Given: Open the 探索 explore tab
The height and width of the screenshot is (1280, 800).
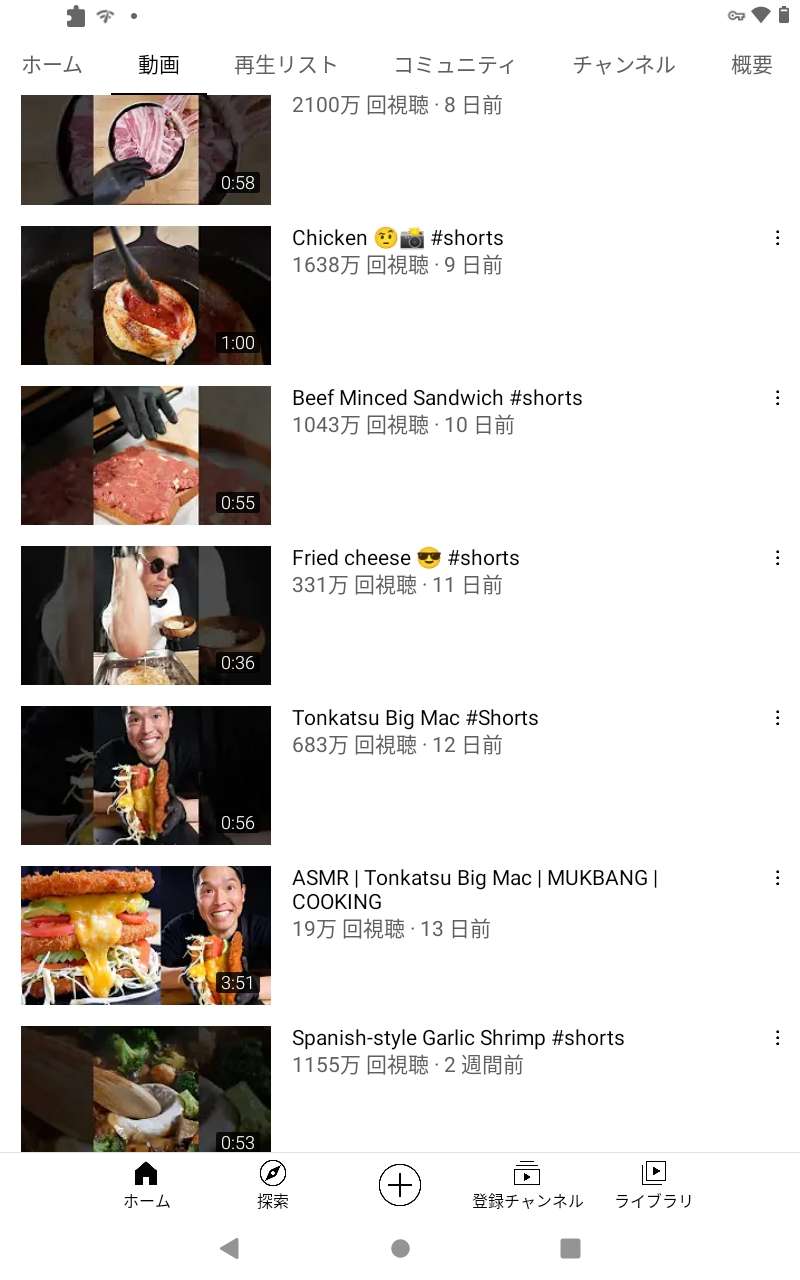Looking at the screenshot, I should coord(273,1185).
